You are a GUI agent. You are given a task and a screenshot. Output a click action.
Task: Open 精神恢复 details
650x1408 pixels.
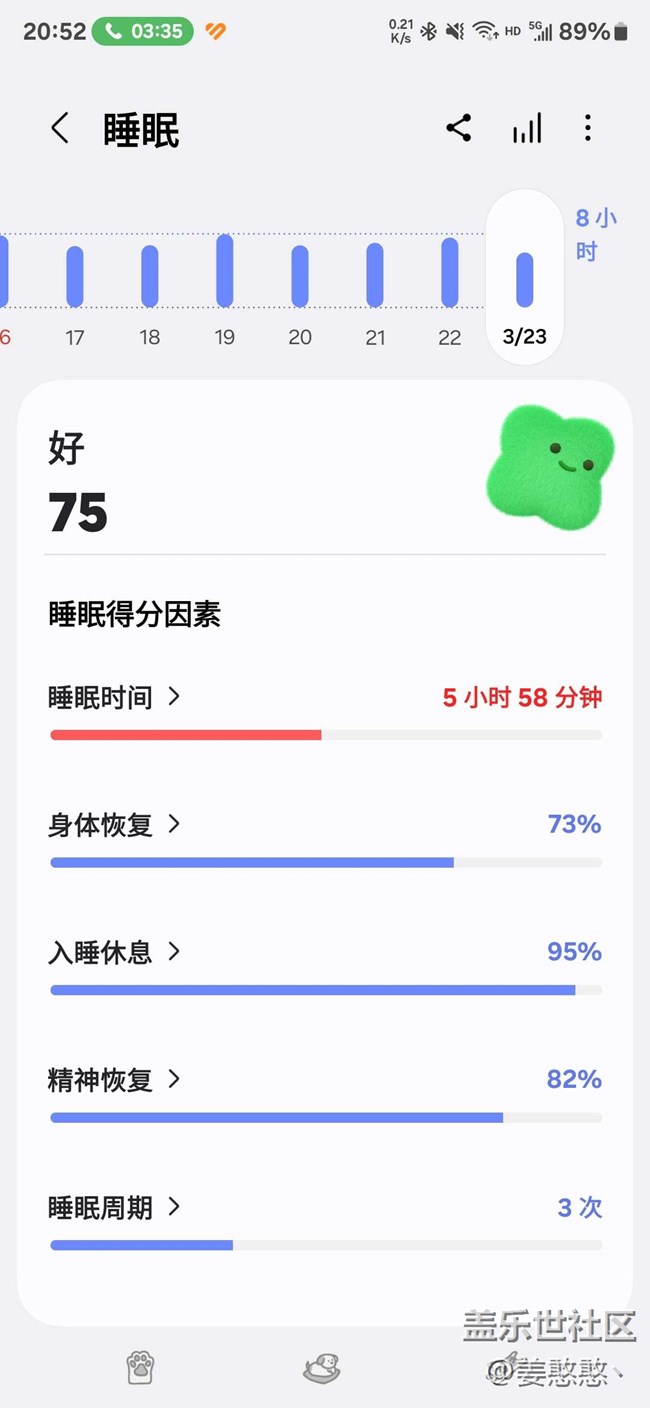point(326,1094)
